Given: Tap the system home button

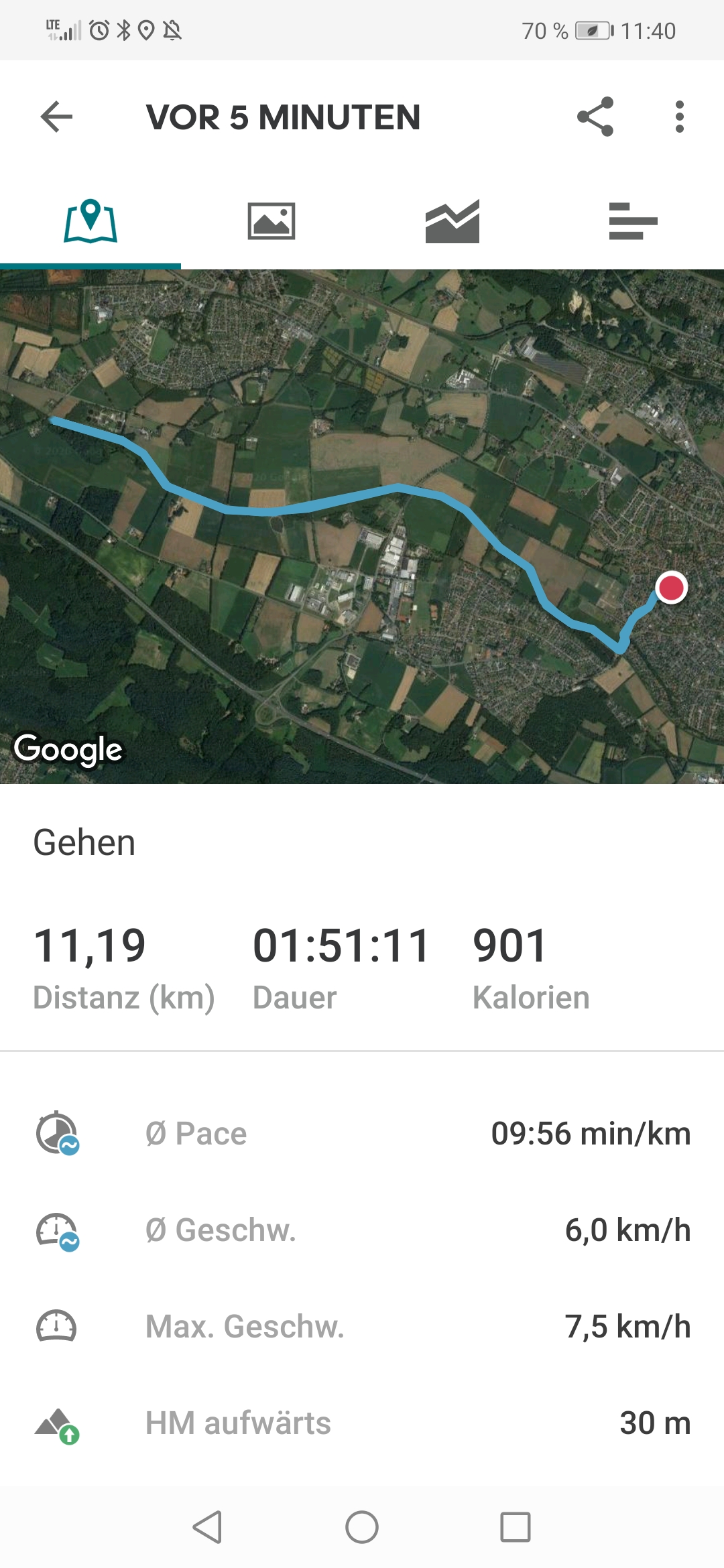Looking at the screenshot, I should point(362,1527).
